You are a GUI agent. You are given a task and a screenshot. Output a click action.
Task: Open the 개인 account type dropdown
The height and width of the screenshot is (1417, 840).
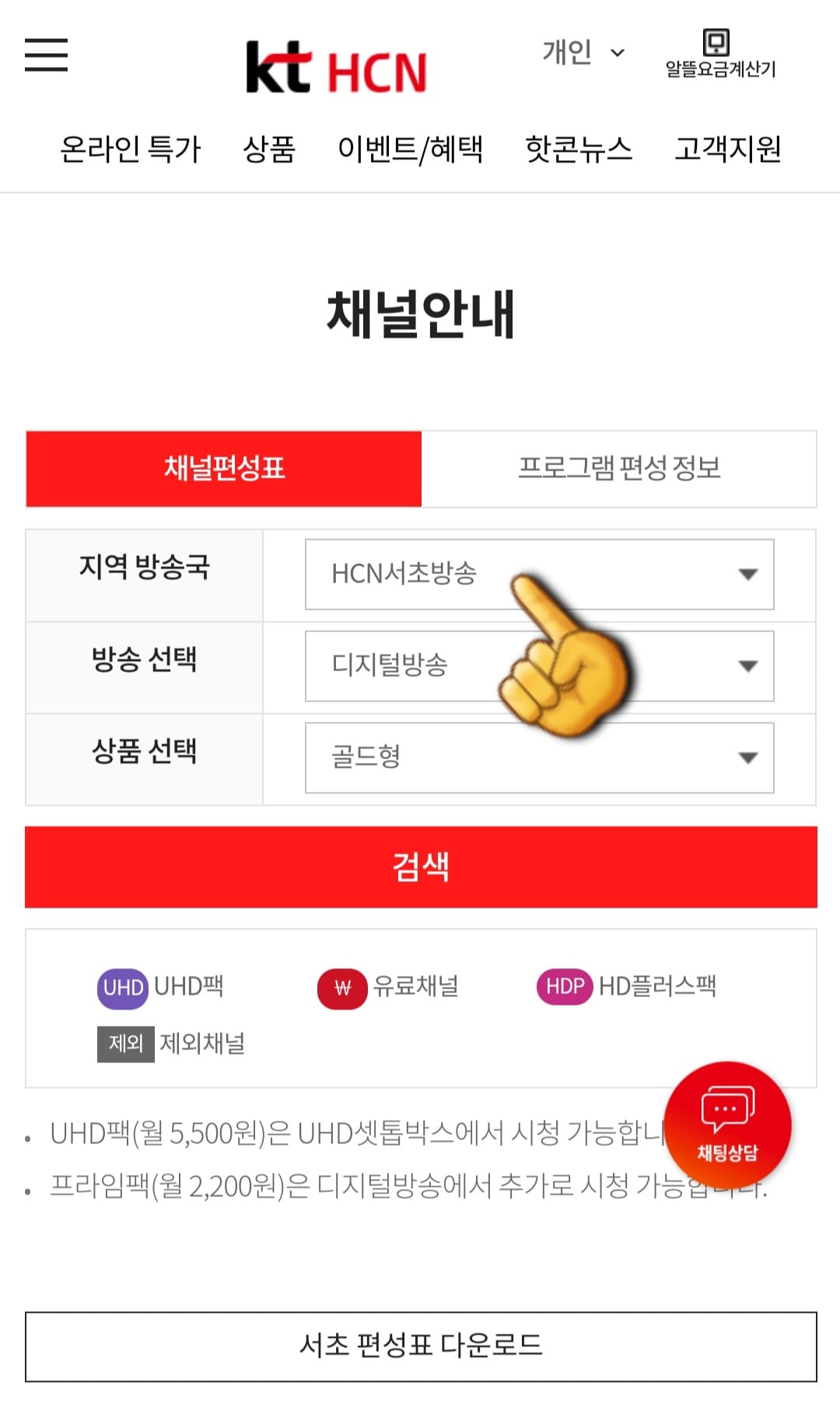pyautogui.click(x=583, y=52)
